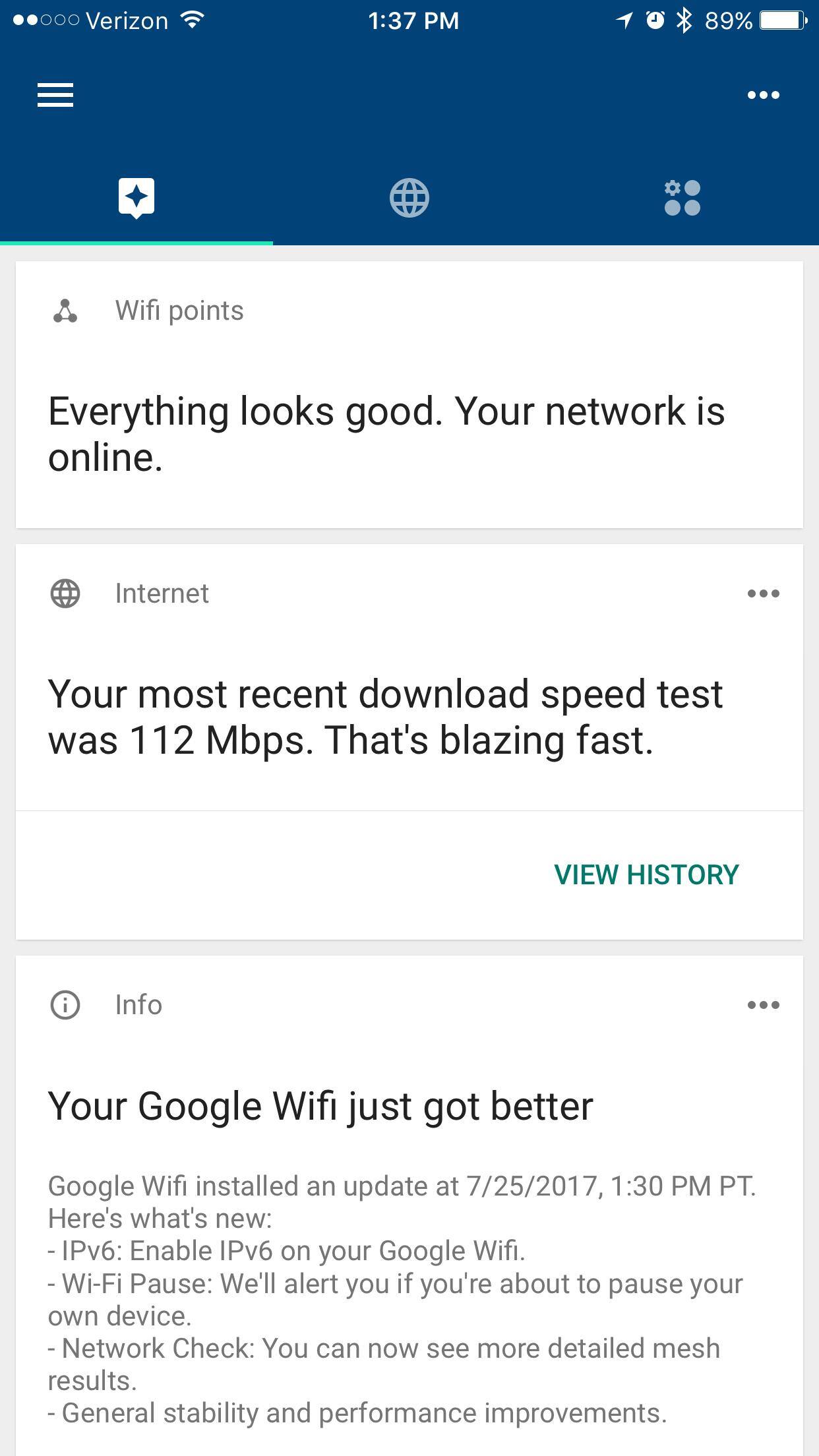Tap VIEW HISTORY for speed tests
The height and width of the screenshot is (1456, 819).
pos(647,874)
